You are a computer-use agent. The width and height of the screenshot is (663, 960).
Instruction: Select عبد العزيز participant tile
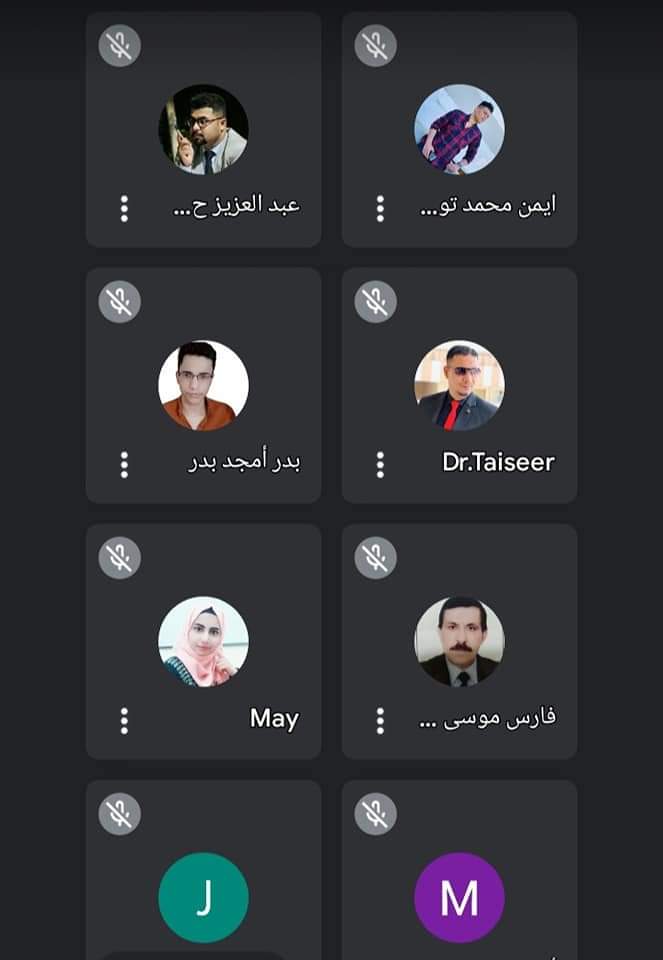coord(203,129)
